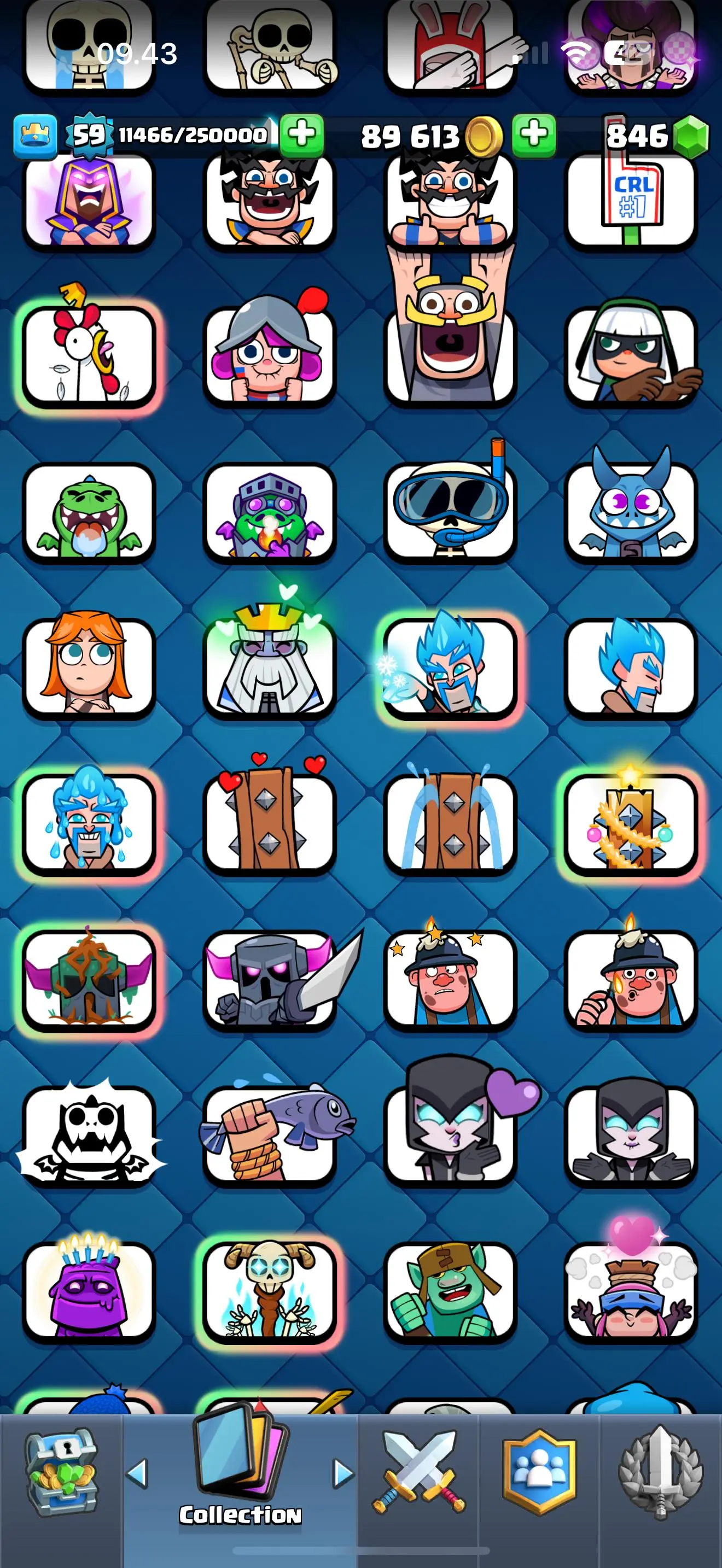
Task: Tap the green plus beside experience points
Action: 302,134
